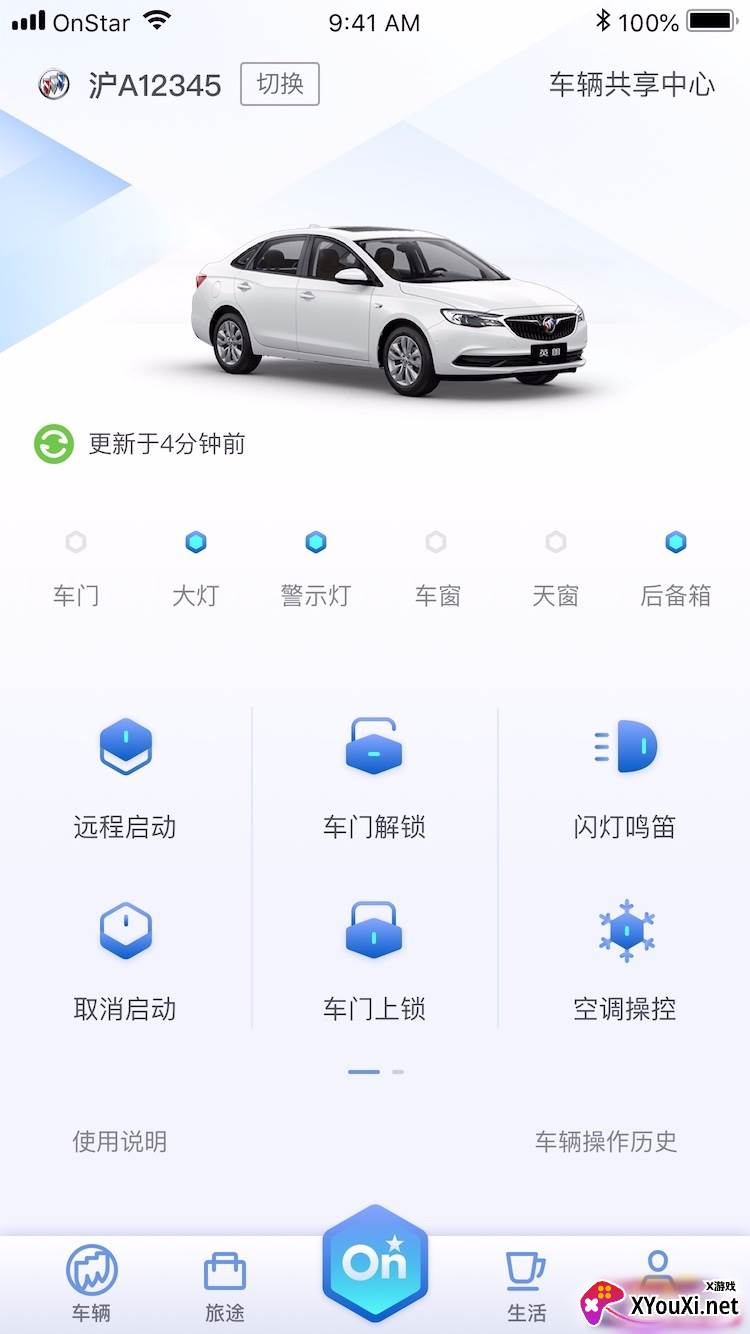This screenshot has width=750, height=1334.
Task: Switch to the 旅途 tab
Action: 225,1285
